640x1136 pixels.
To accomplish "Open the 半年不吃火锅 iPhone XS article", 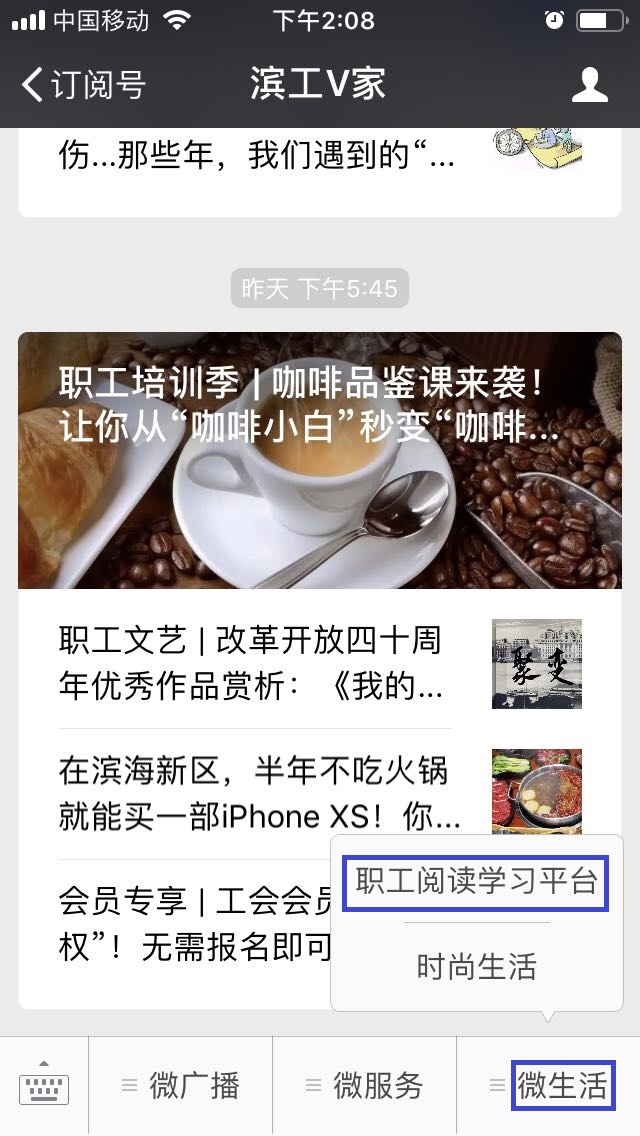I will pos(260,794).
